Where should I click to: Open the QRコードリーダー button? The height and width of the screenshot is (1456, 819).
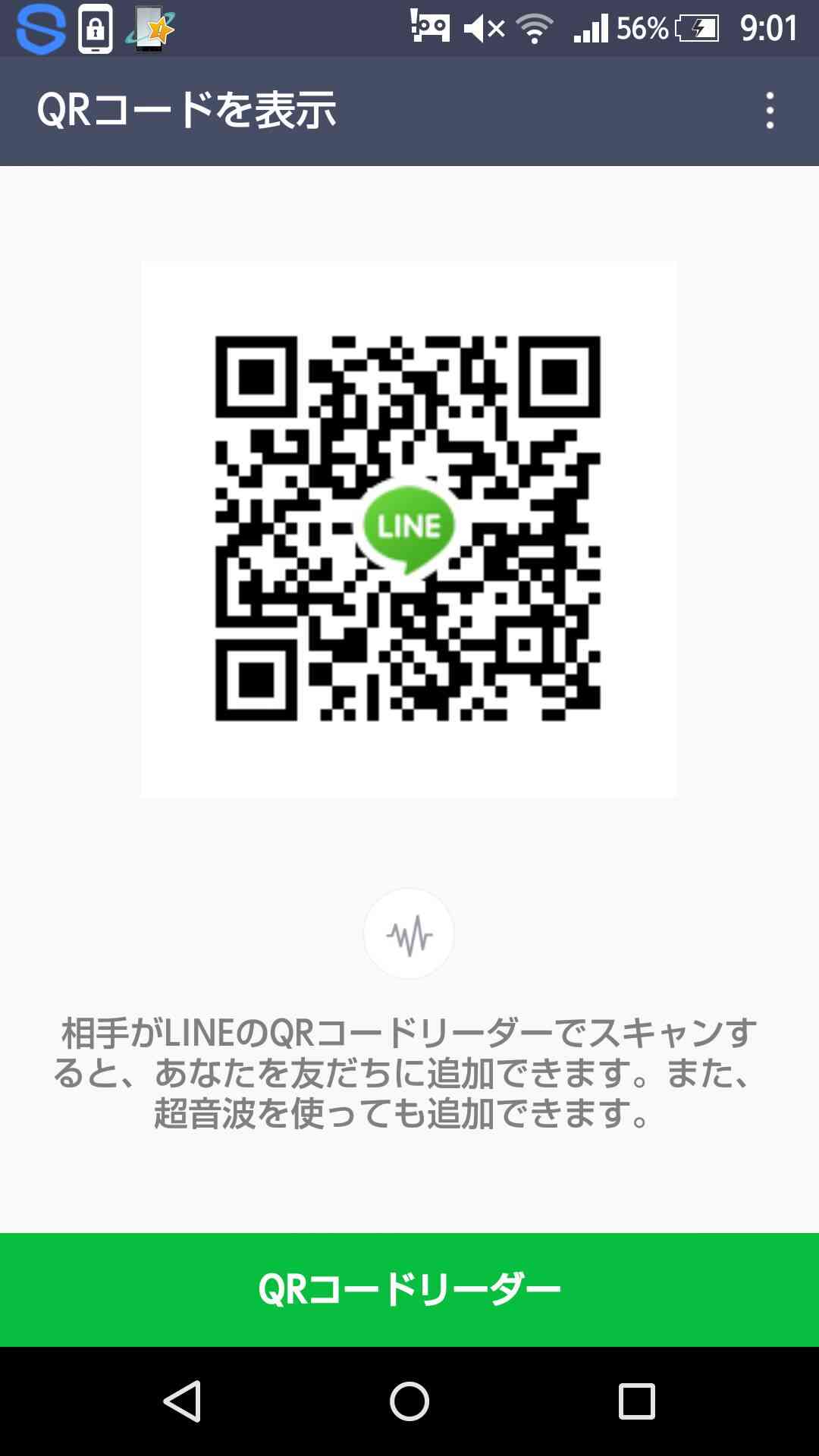(409, 1289)
